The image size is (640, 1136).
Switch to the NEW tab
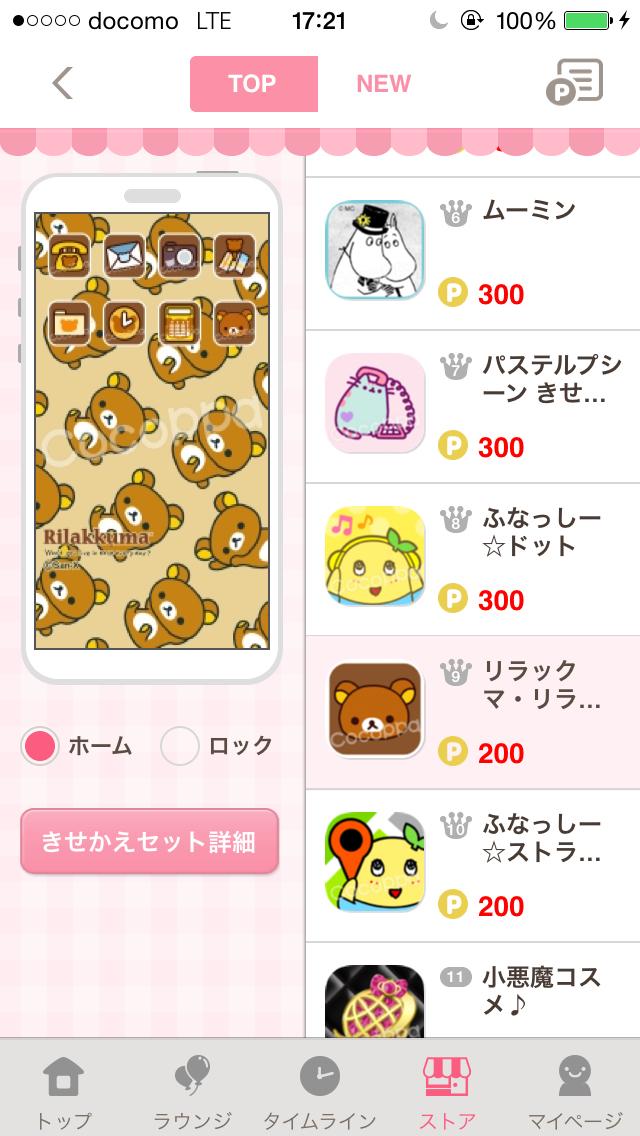coord(383,84)
